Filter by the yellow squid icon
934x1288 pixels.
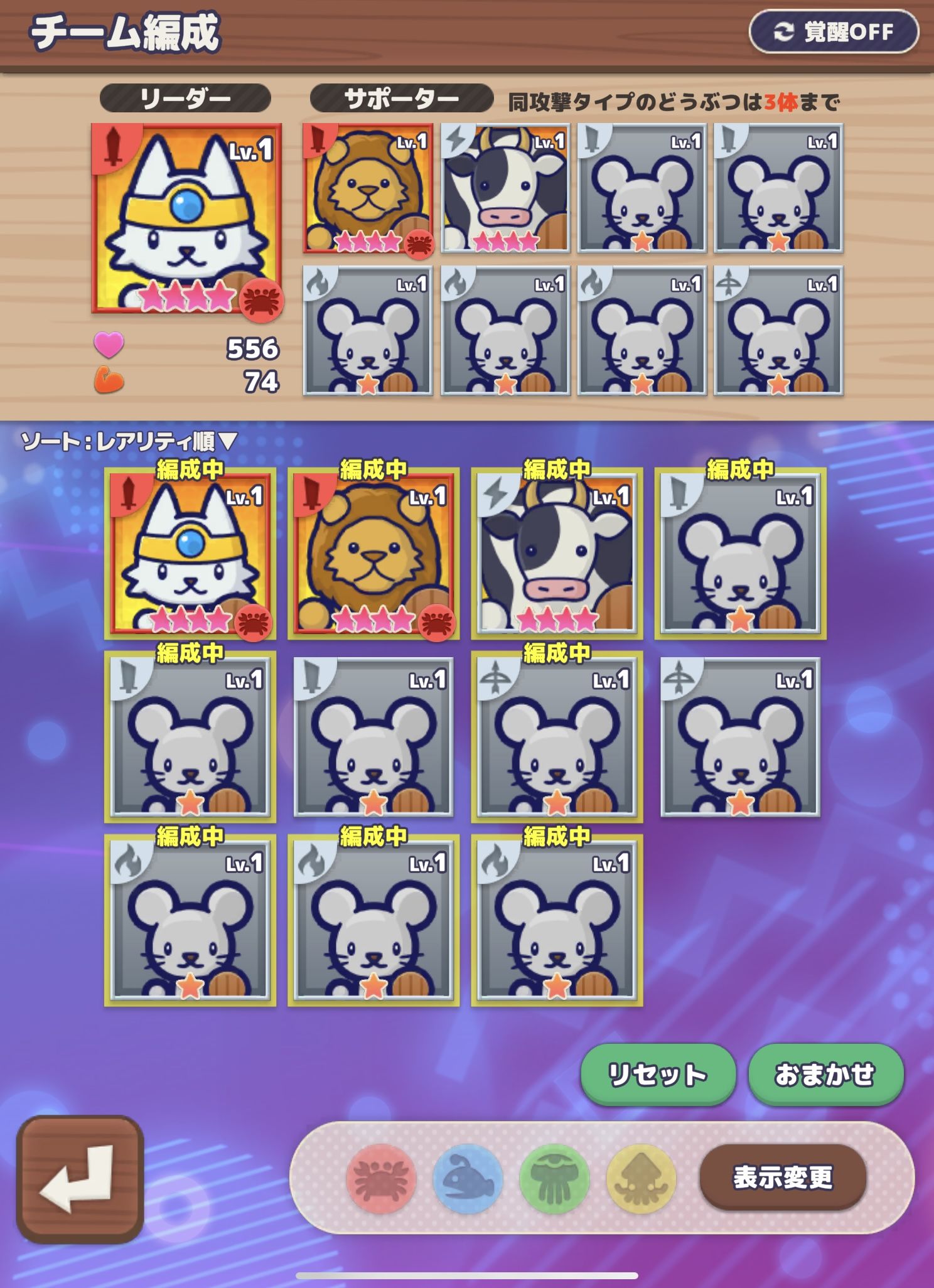640,1178
